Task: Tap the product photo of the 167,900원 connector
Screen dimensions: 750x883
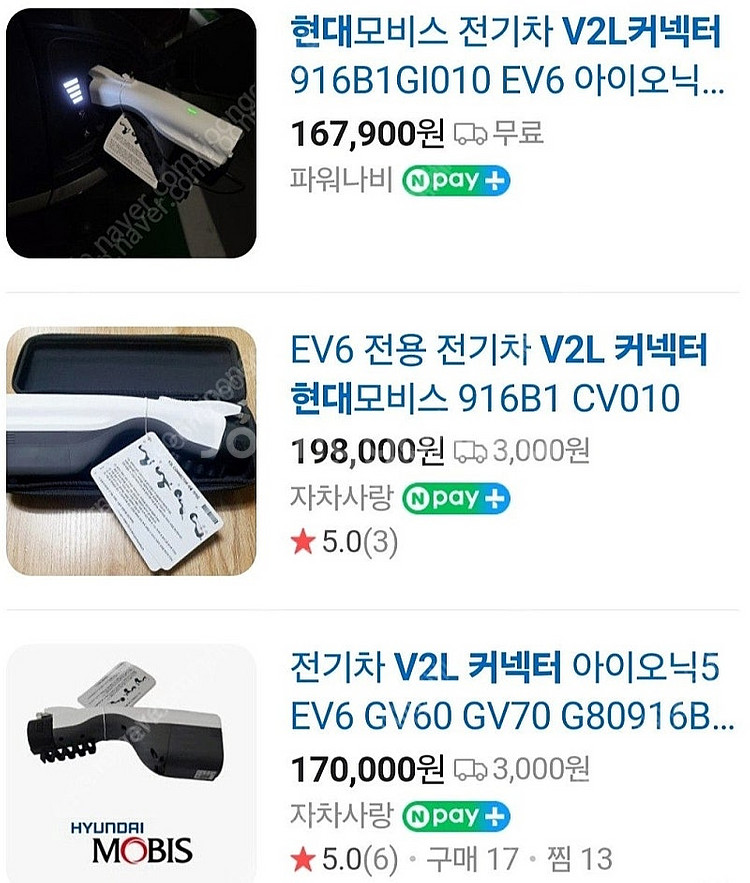Action: 131,133
